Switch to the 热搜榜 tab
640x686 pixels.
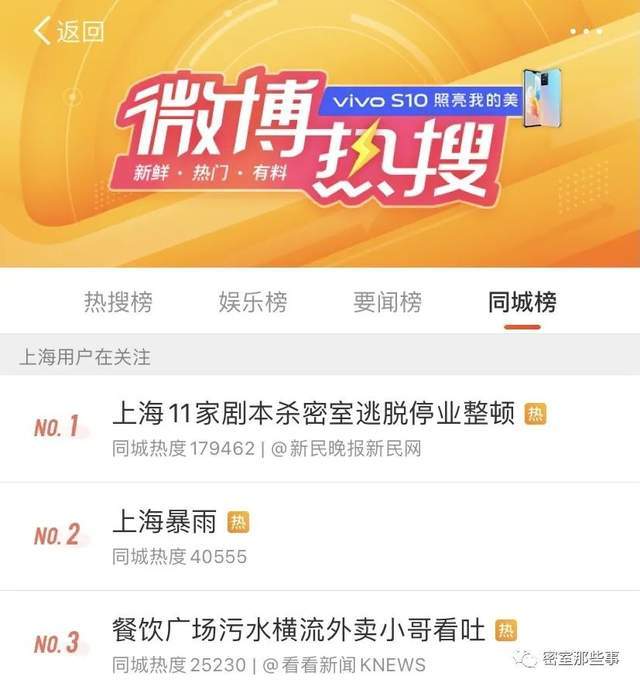pyautogui.click(x=118, y=302)
